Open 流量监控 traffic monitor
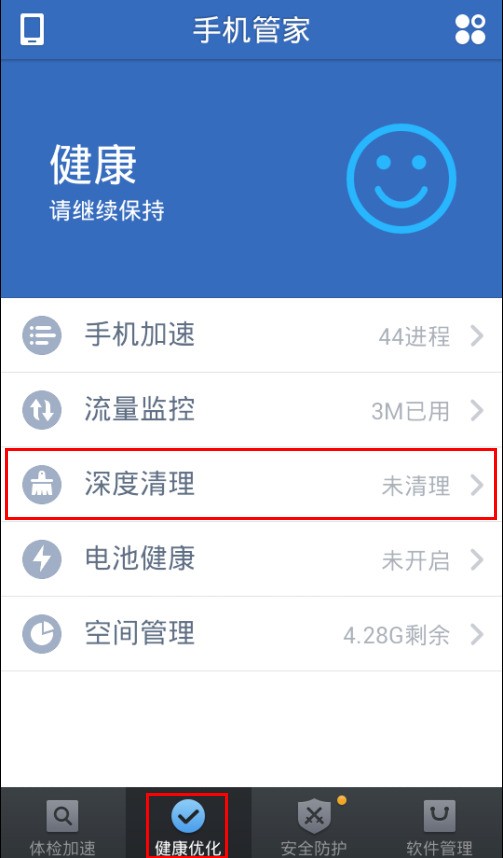Screen dimensions: 503x858 click(251, 410)
